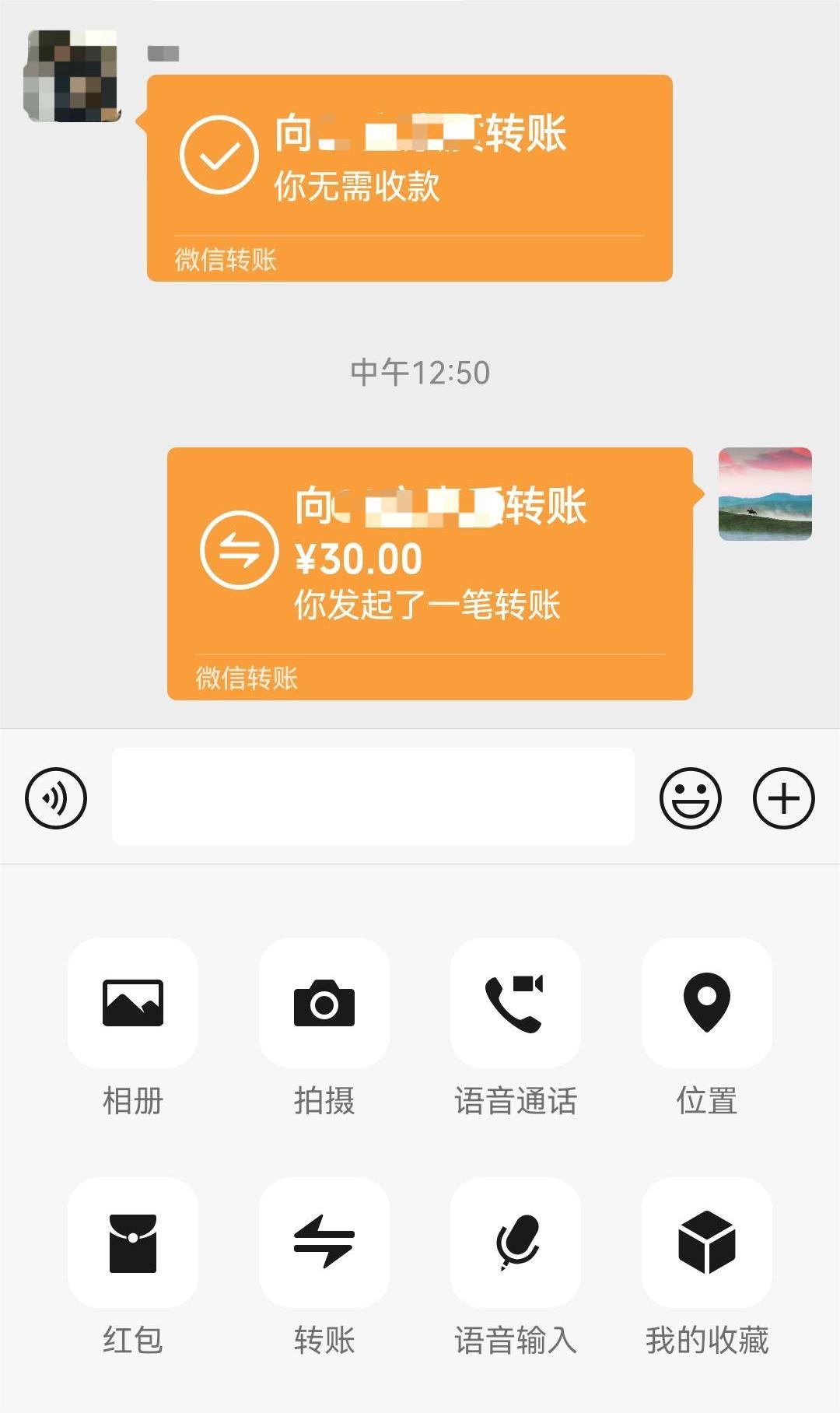Launch 拍摄 camera option
Screen dimensions: 840x1413
pyautogui.click(x=324, y=1003)
